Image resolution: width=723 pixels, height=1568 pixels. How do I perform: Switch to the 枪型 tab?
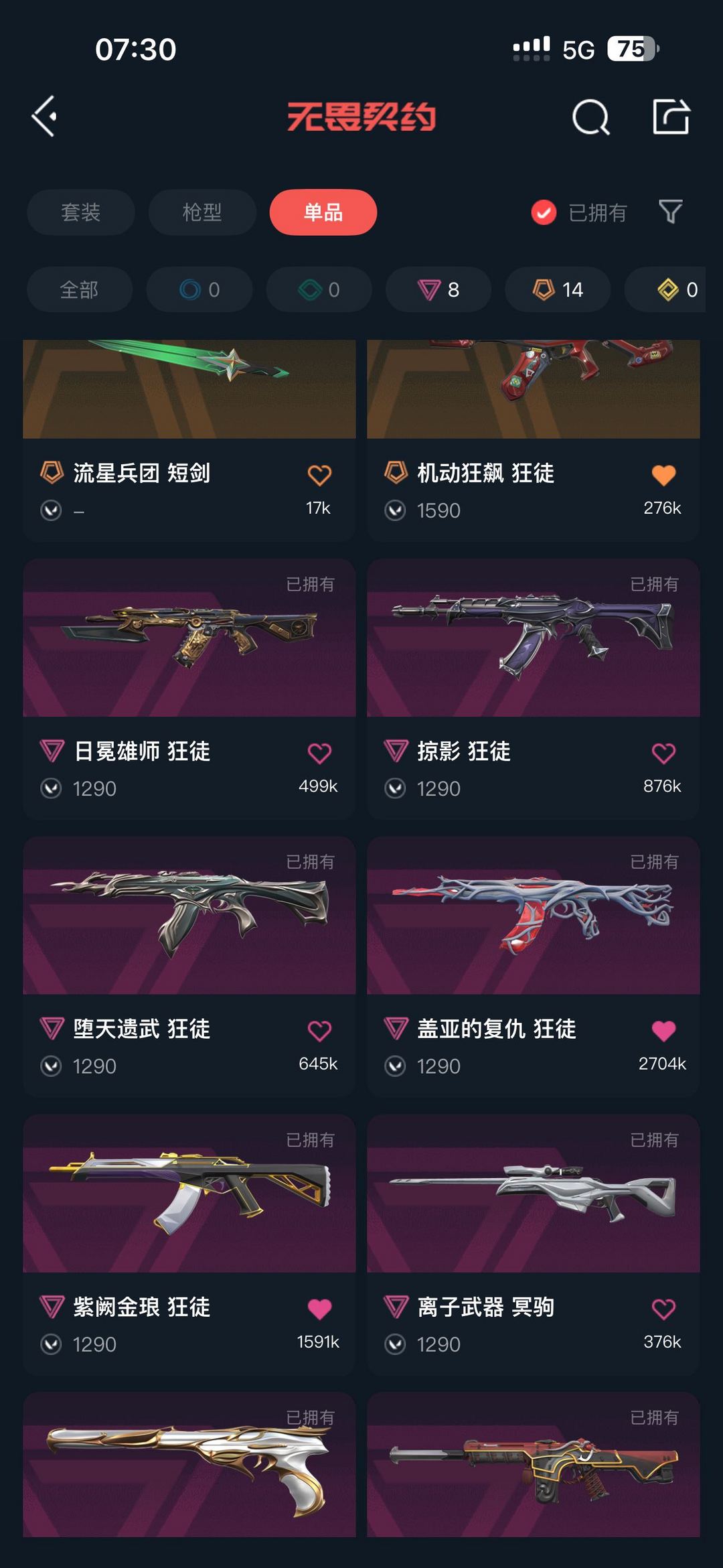click(x=202, y=212)
